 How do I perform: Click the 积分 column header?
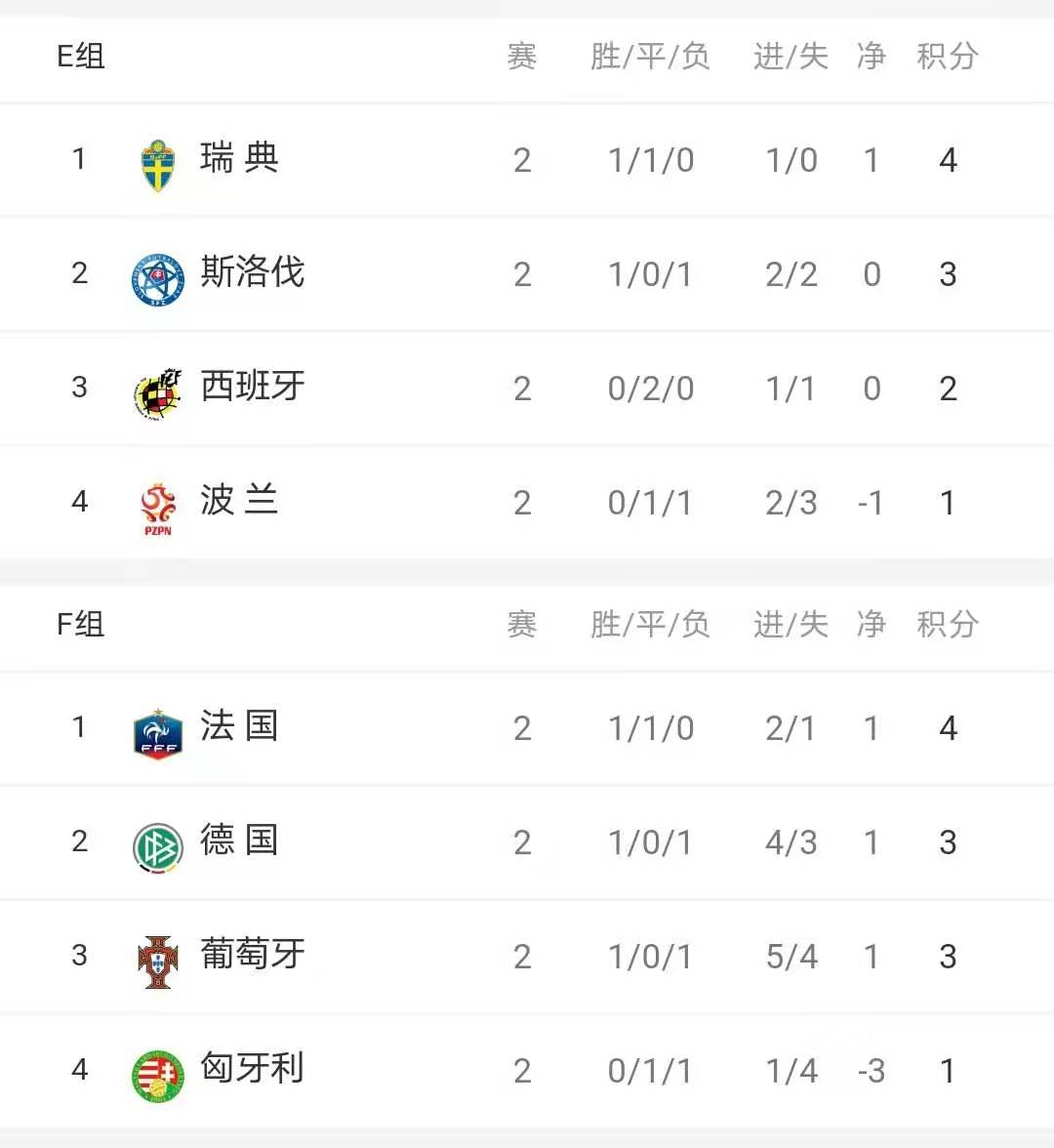tap(946, 57)
